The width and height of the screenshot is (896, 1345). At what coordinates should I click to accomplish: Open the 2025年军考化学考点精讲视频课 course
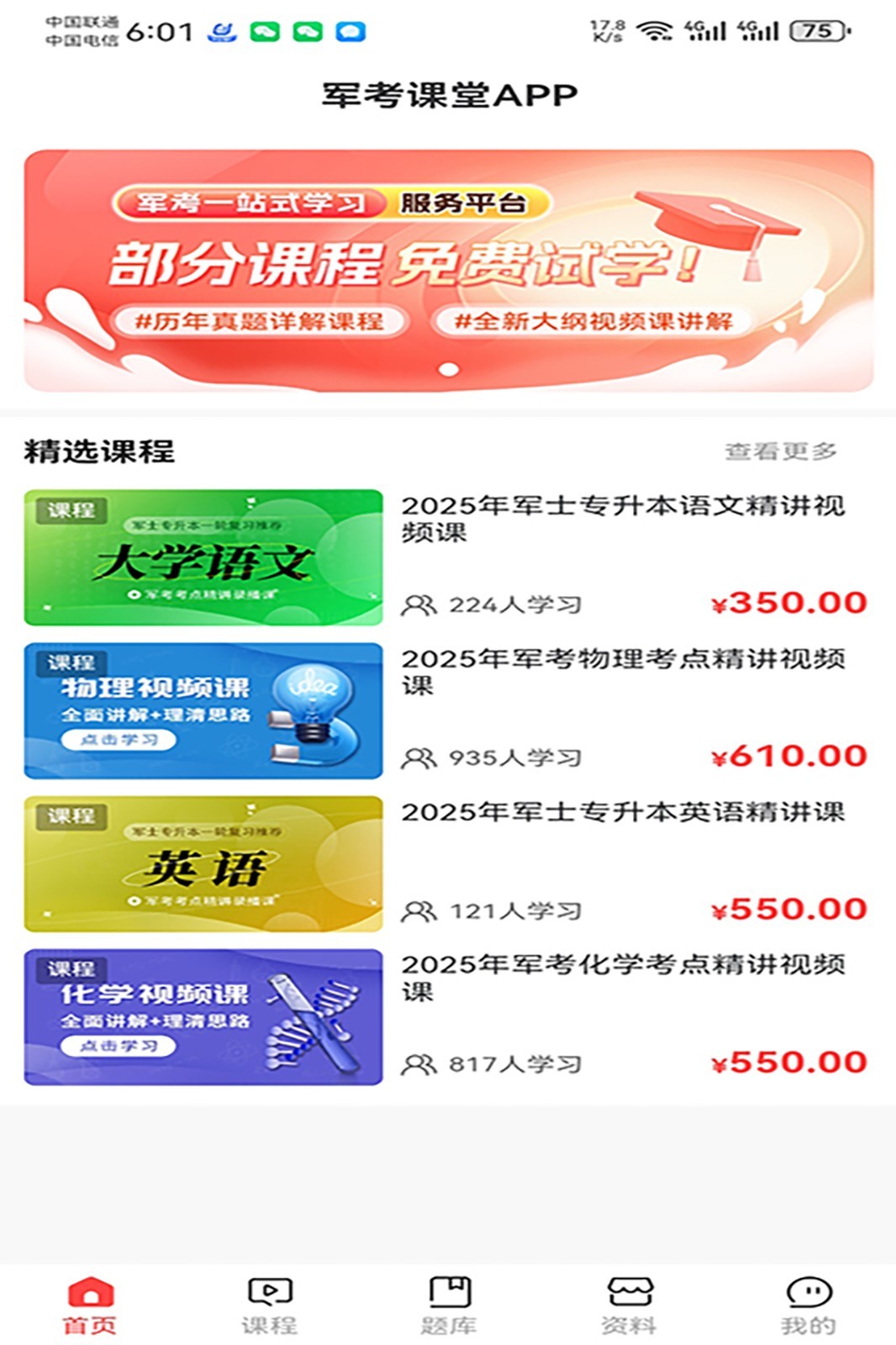pyautogui.click(x=622, y=977)
